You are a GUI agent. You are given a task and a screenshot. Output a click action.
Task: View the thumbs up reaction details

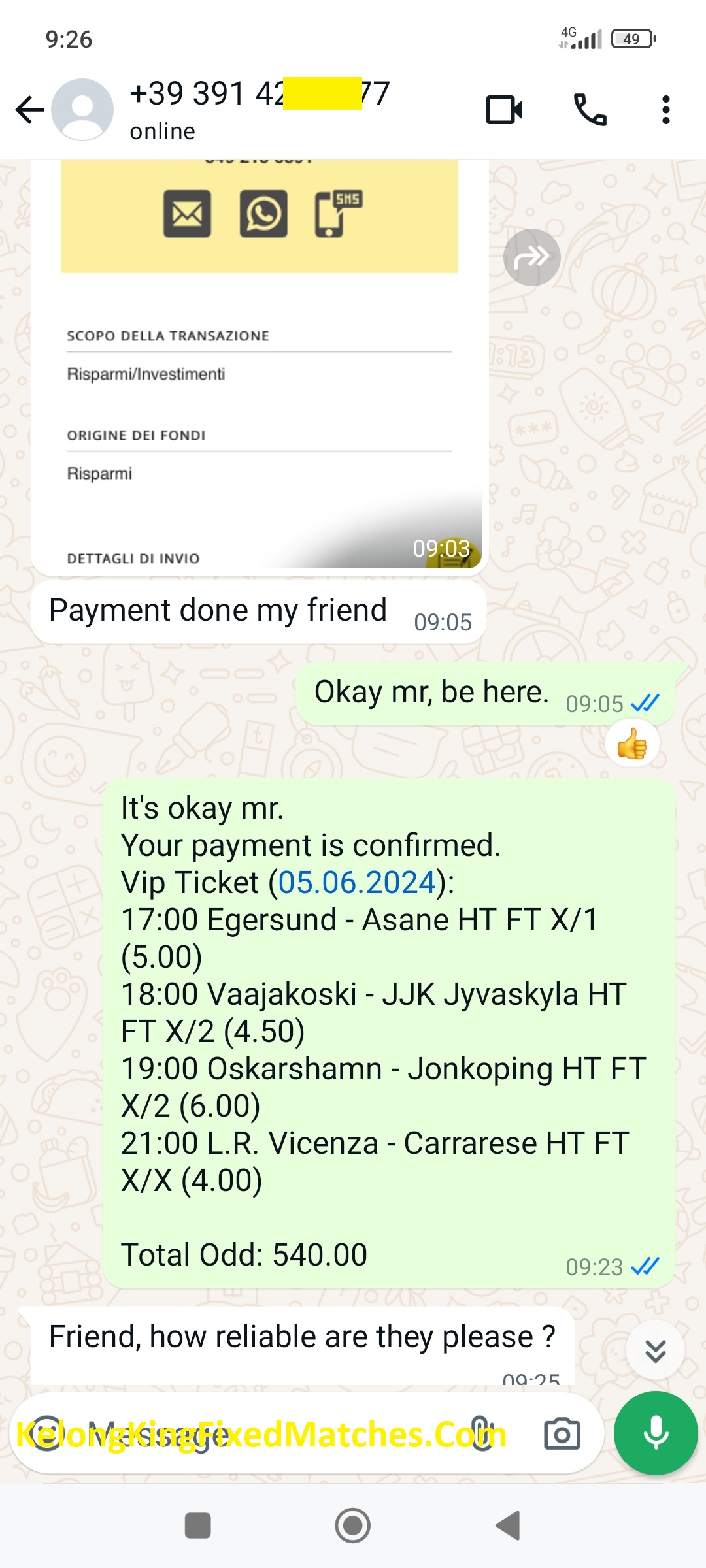pos(632,744)
